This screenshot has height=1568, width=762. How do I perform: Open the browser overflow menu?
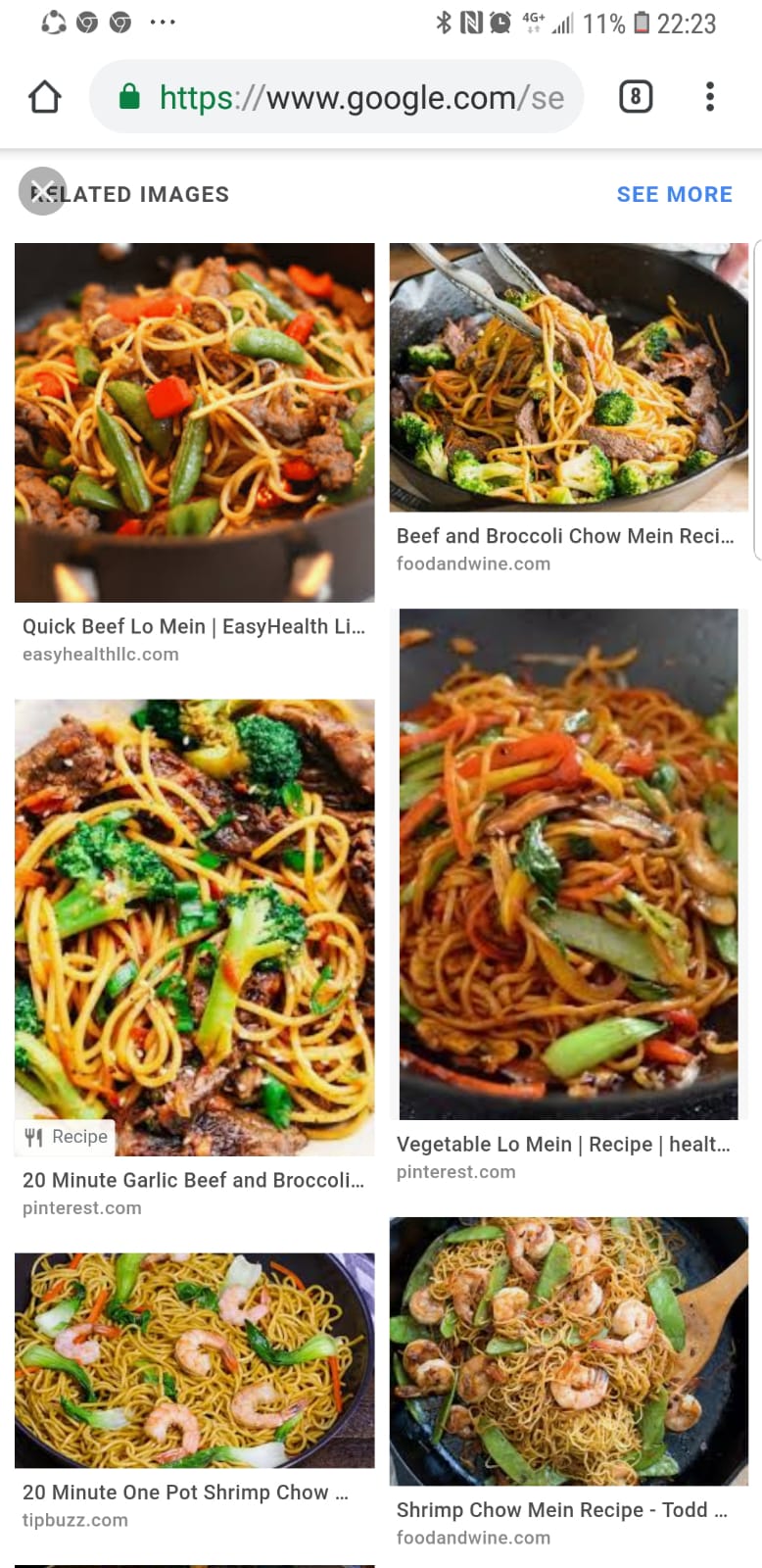tap(710, 96)
